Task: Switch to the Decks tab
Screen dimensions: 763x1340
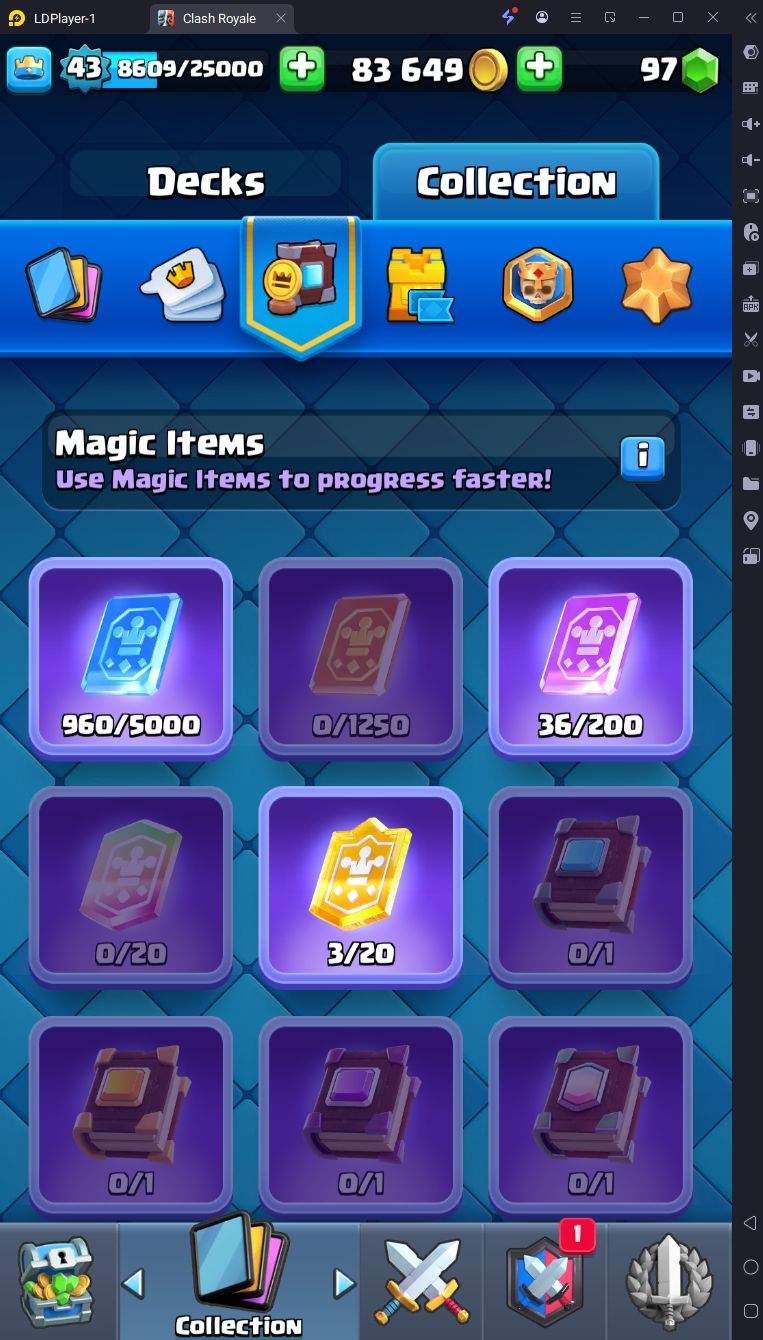Action: [206, 181]
